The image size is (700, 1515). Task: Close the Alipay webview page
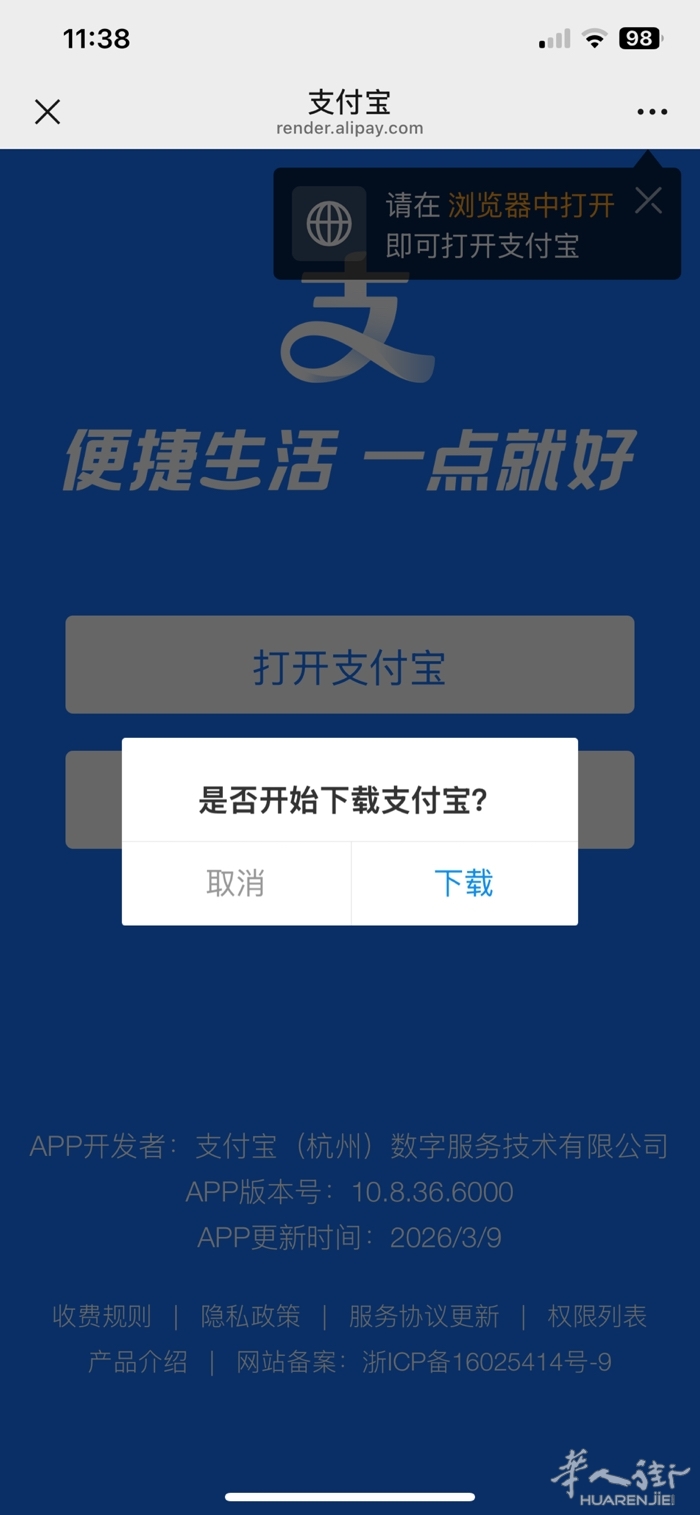(x=47, y=112)
